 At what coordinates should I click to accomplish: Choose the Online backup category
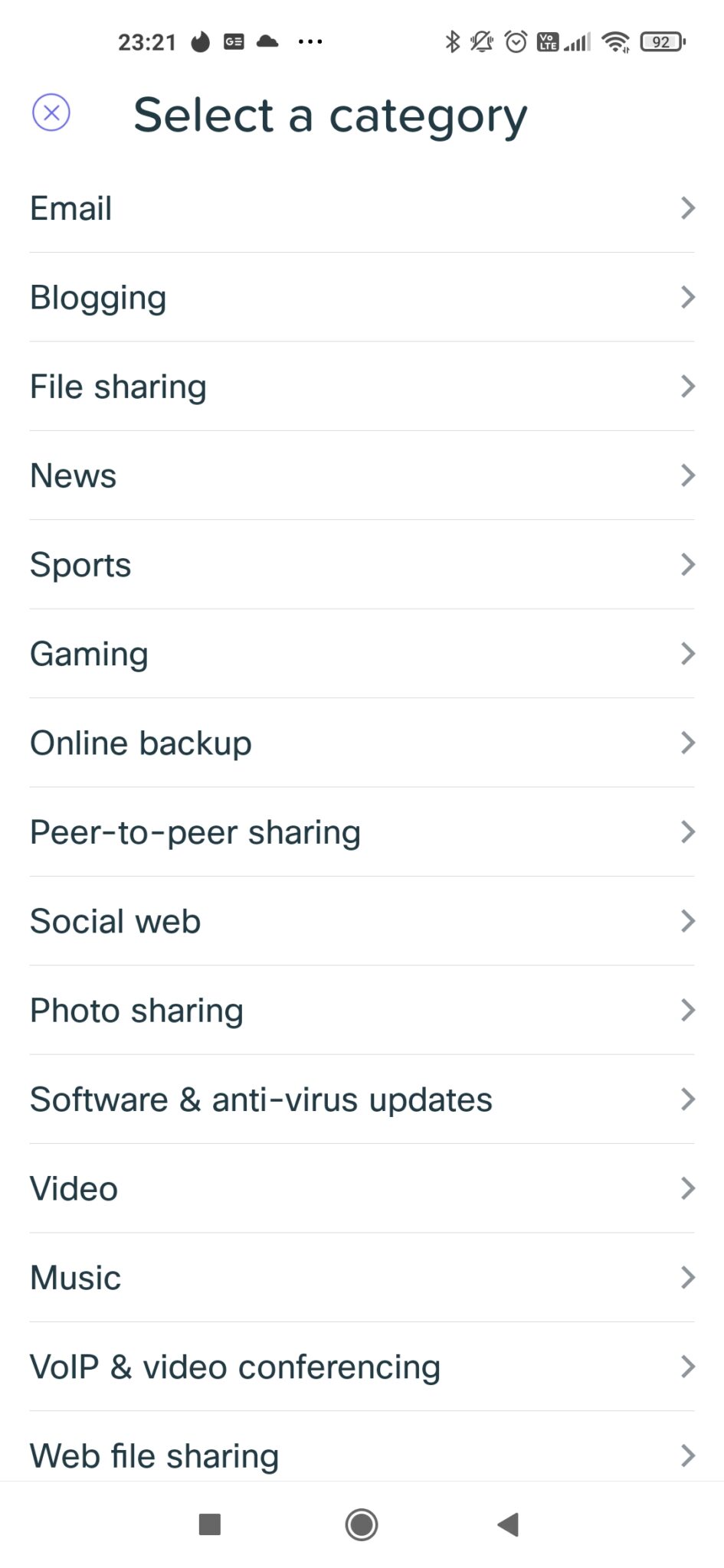click(362, 743)
